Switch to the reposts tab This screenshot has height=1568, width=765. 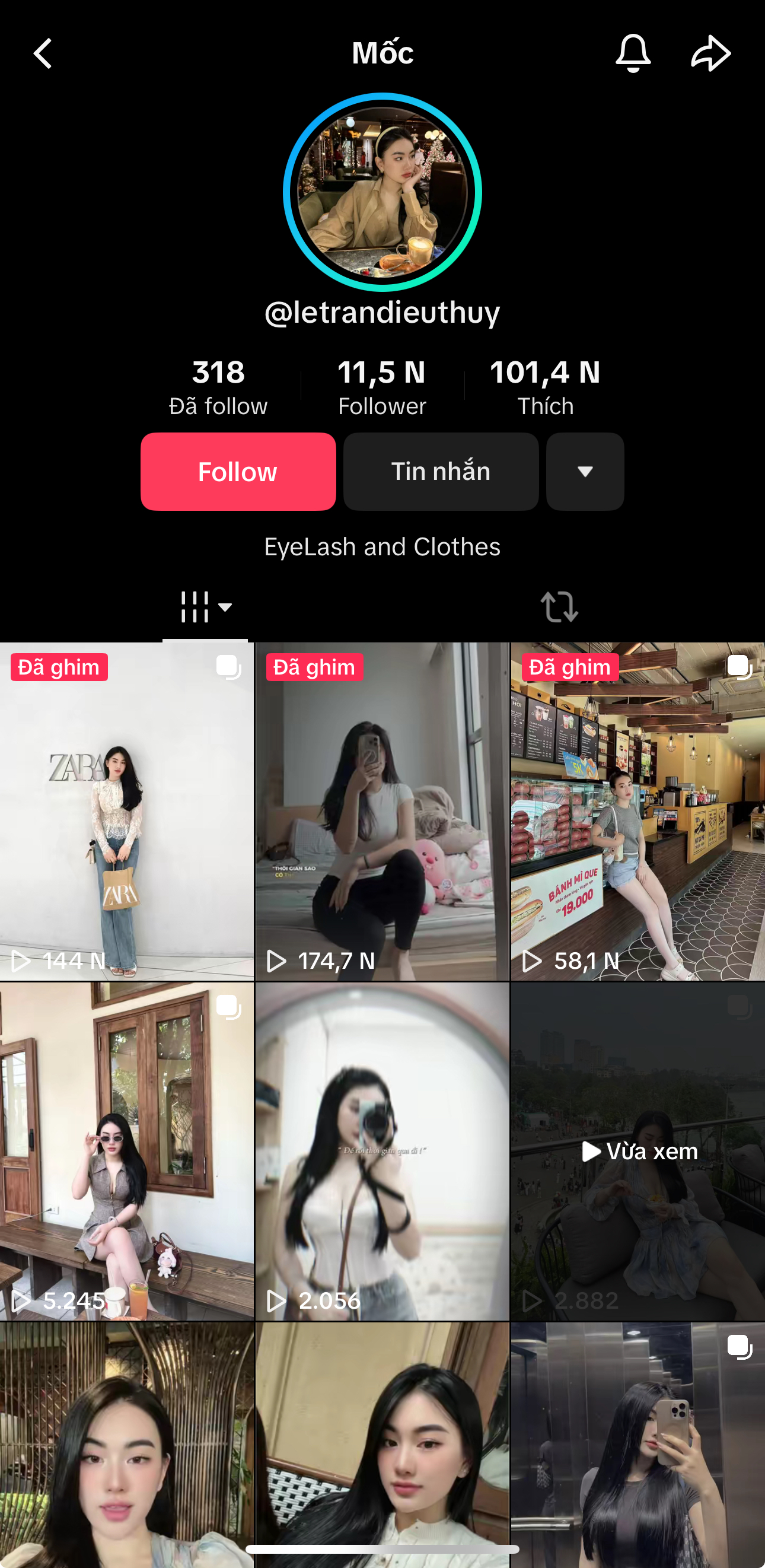pos(559,607)
